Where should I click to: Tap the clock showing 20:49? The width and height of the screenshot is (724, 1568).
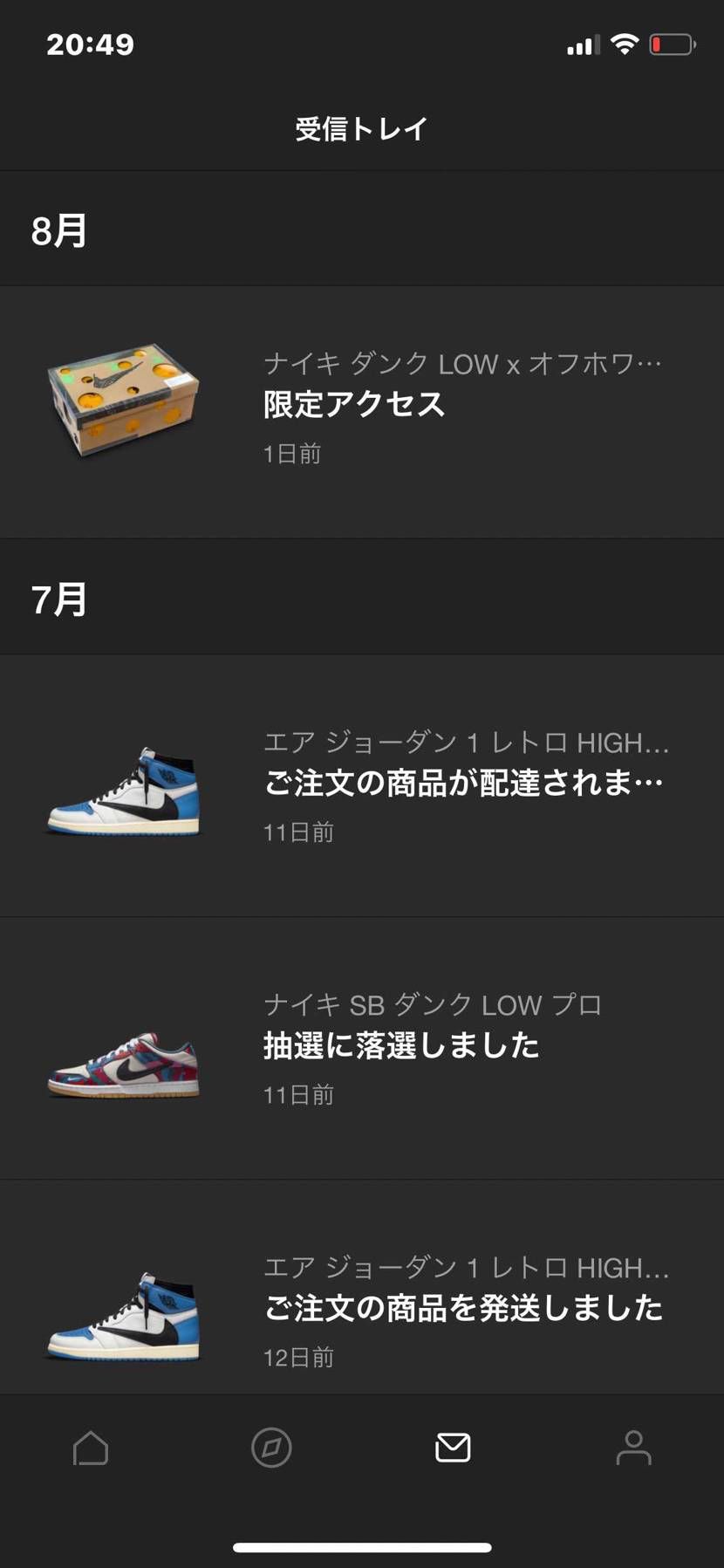click(91, 45)
